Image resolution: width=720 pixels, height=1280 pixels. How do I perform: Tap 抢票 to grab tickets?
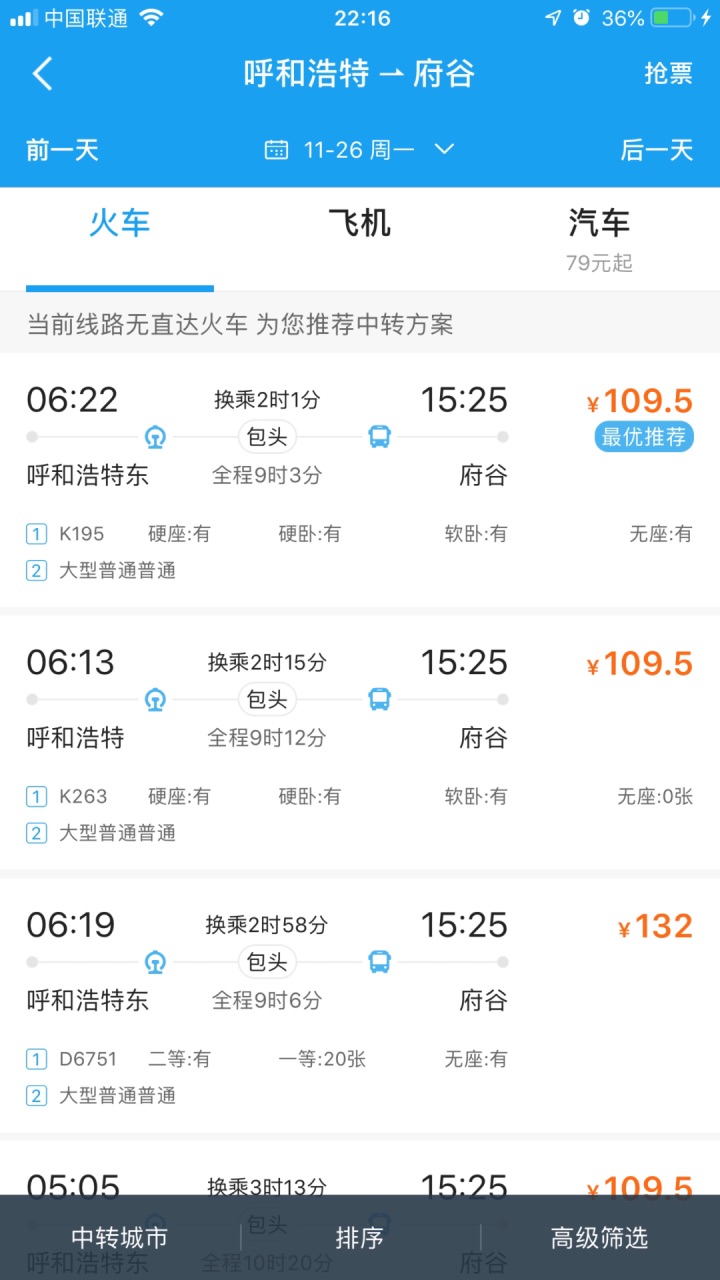668,74
